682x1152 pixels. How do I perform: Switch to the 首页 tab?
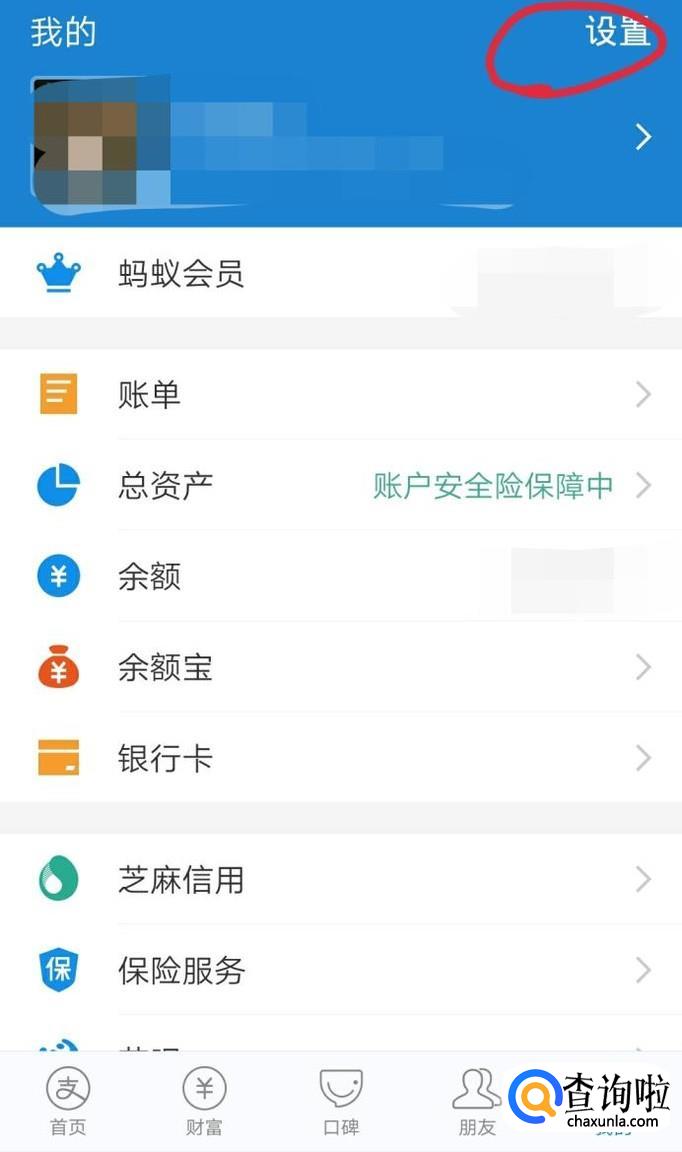pos(68,1102)
